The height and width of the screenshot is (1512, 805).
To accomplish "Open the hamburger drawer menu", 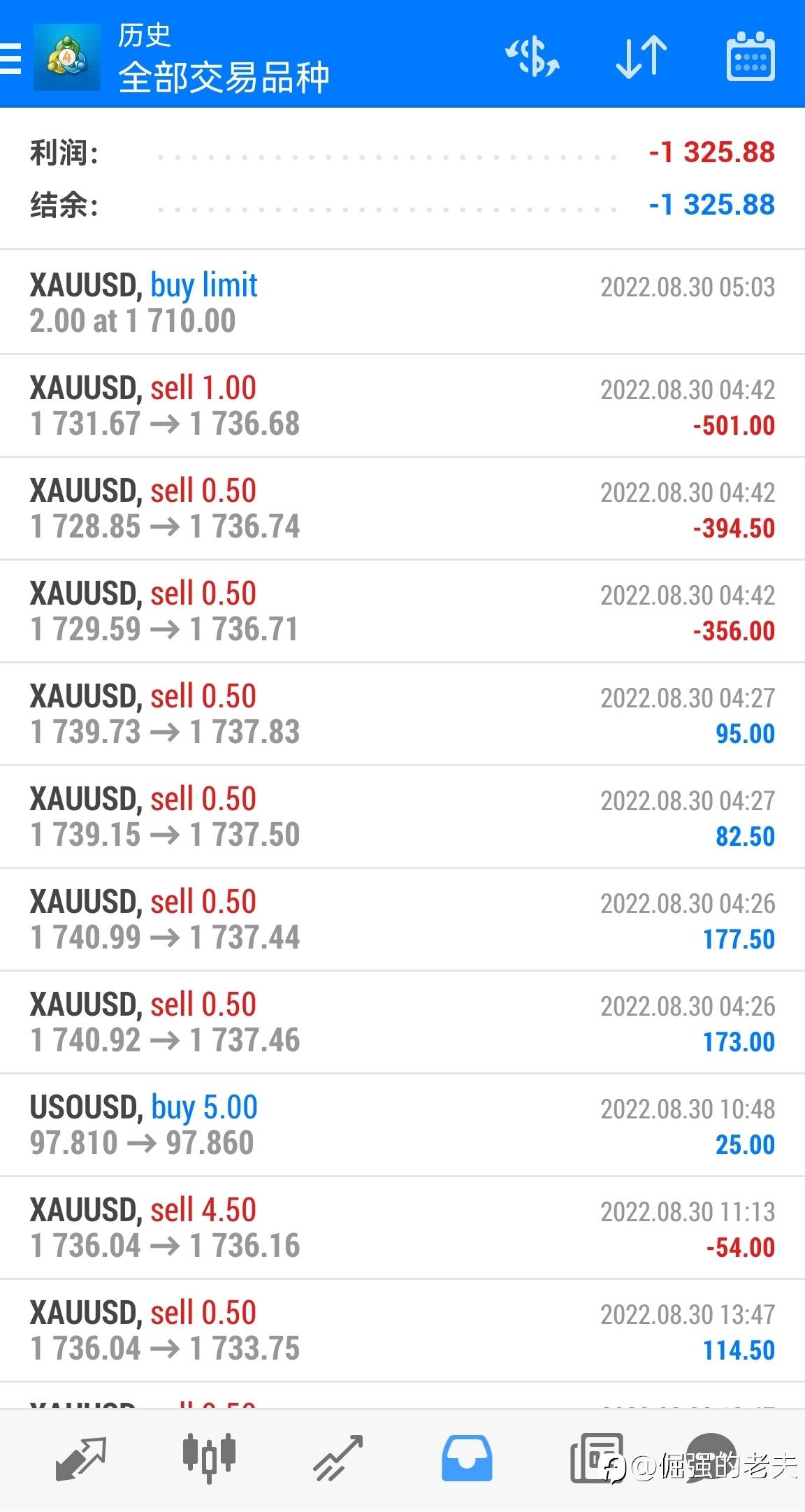I will [x=11, y=57].
